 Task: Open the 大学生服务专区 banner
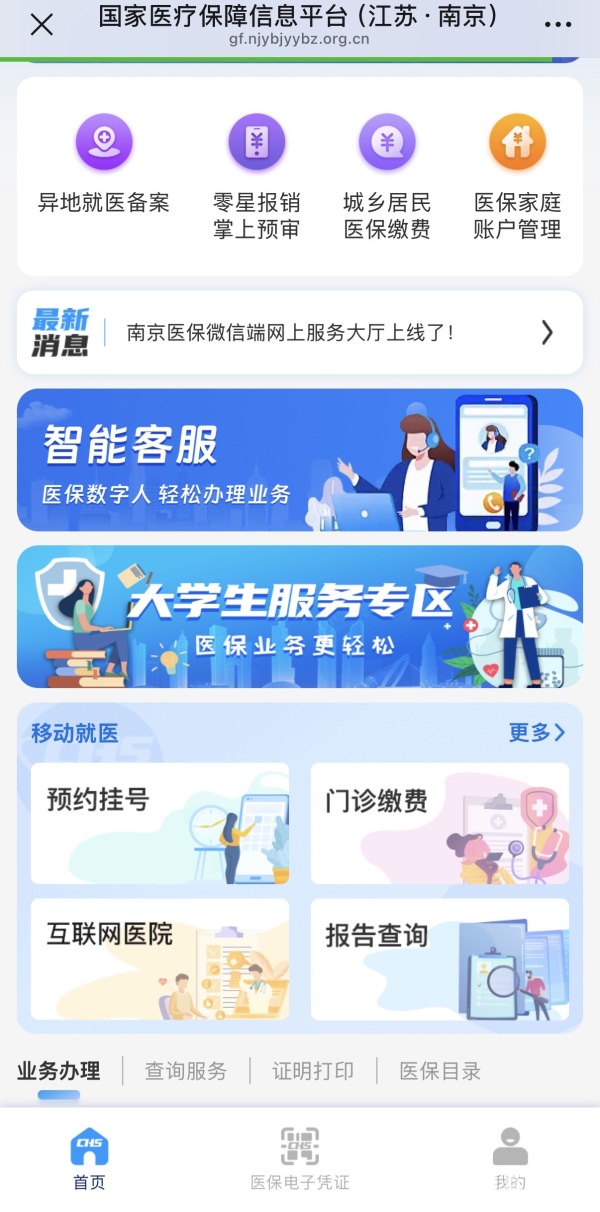tap(300, 616)
